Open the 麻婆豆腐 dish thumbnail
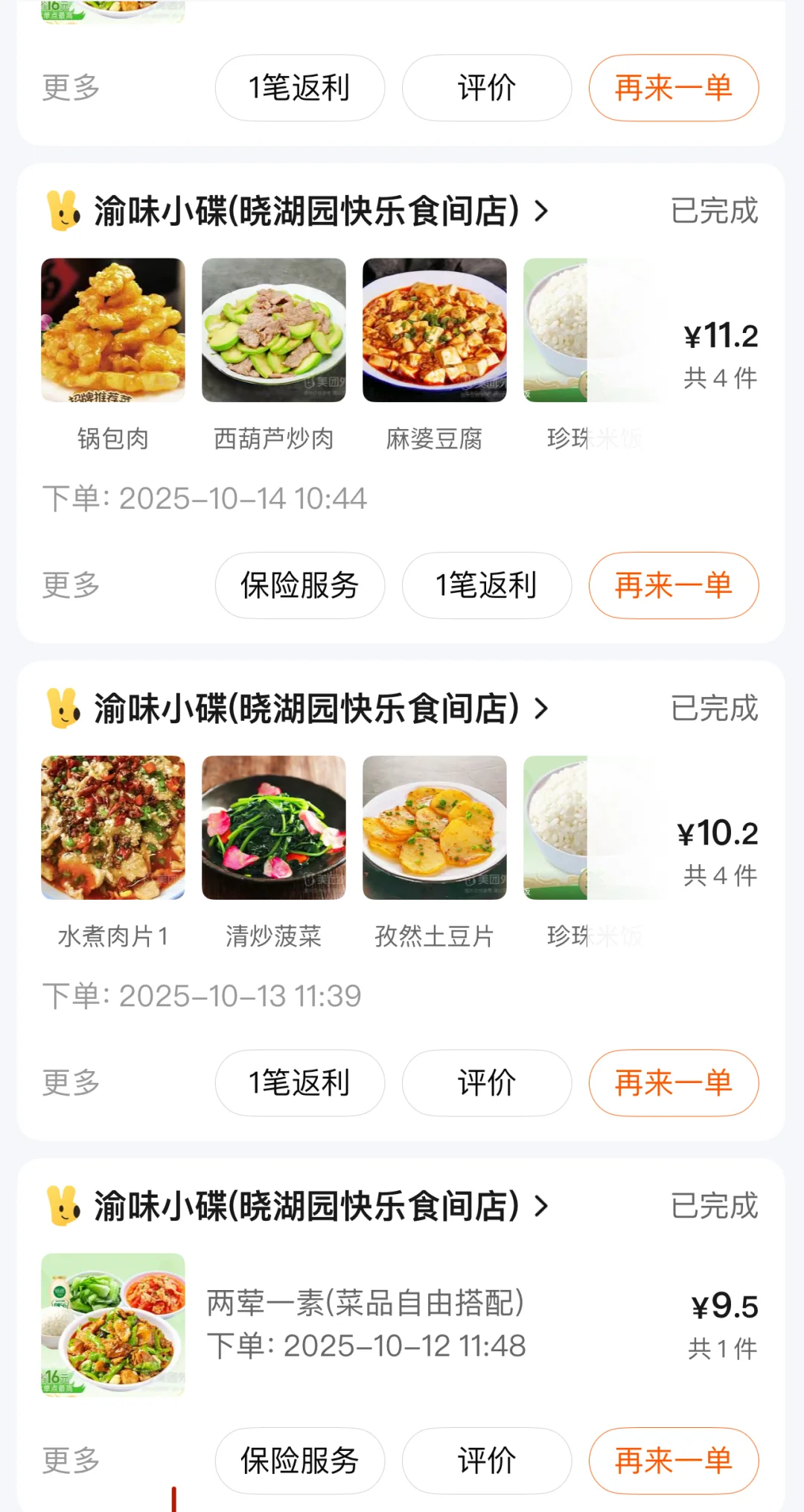Viewport: 804px width, 1512px height. coord(434,330)
